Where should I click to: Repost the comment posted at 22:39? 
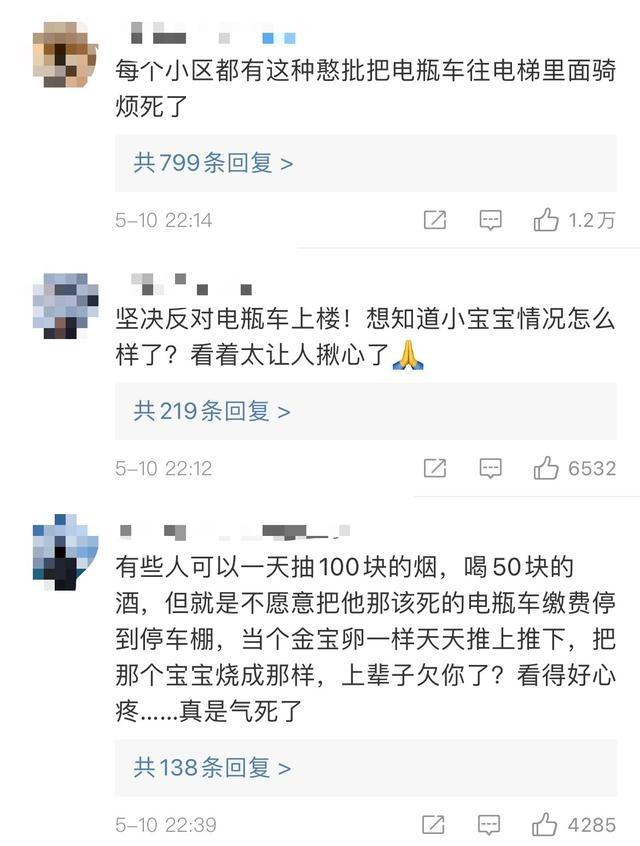[x=434, y=825]
